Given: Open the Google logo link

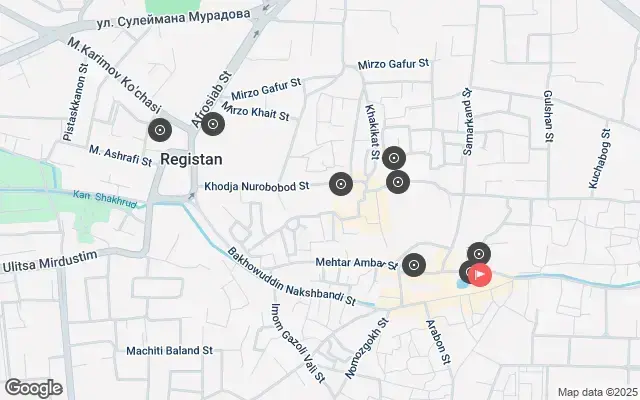Looking at the screenshot, I should click(x=34, y=388).
